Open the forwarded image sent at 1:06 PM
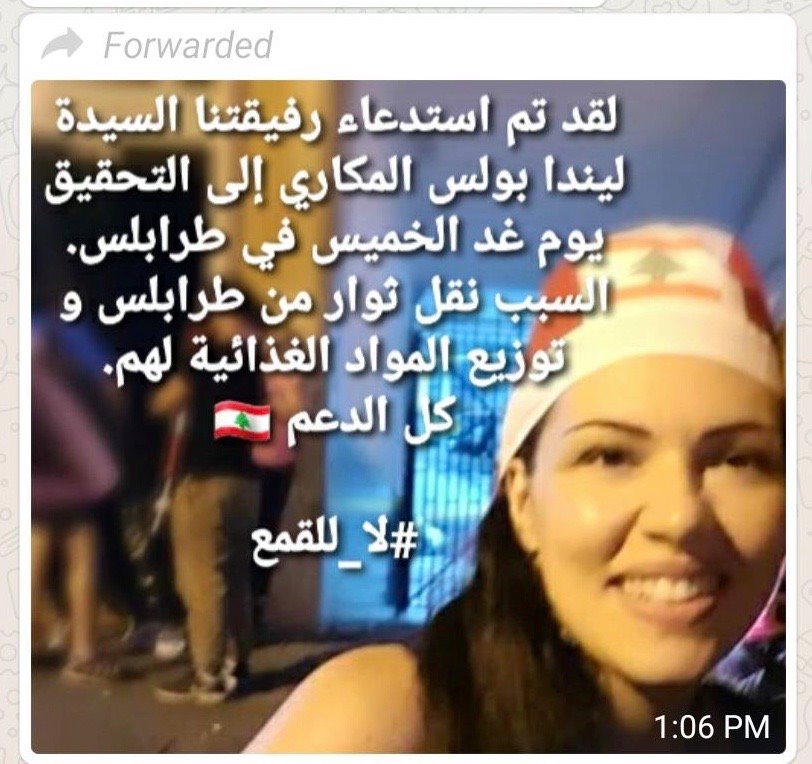Image resolution: width=812 pixels, height=764 pixels. (408, 415)
